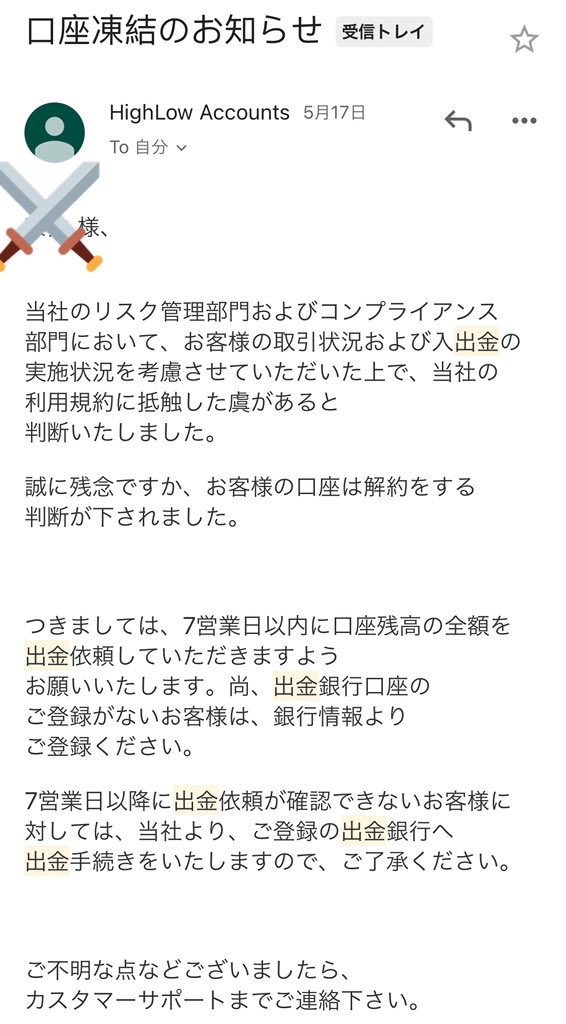Reply to the HighLow Accounts email
This screenshot has width=566, height=1024.
pos(458,120)
